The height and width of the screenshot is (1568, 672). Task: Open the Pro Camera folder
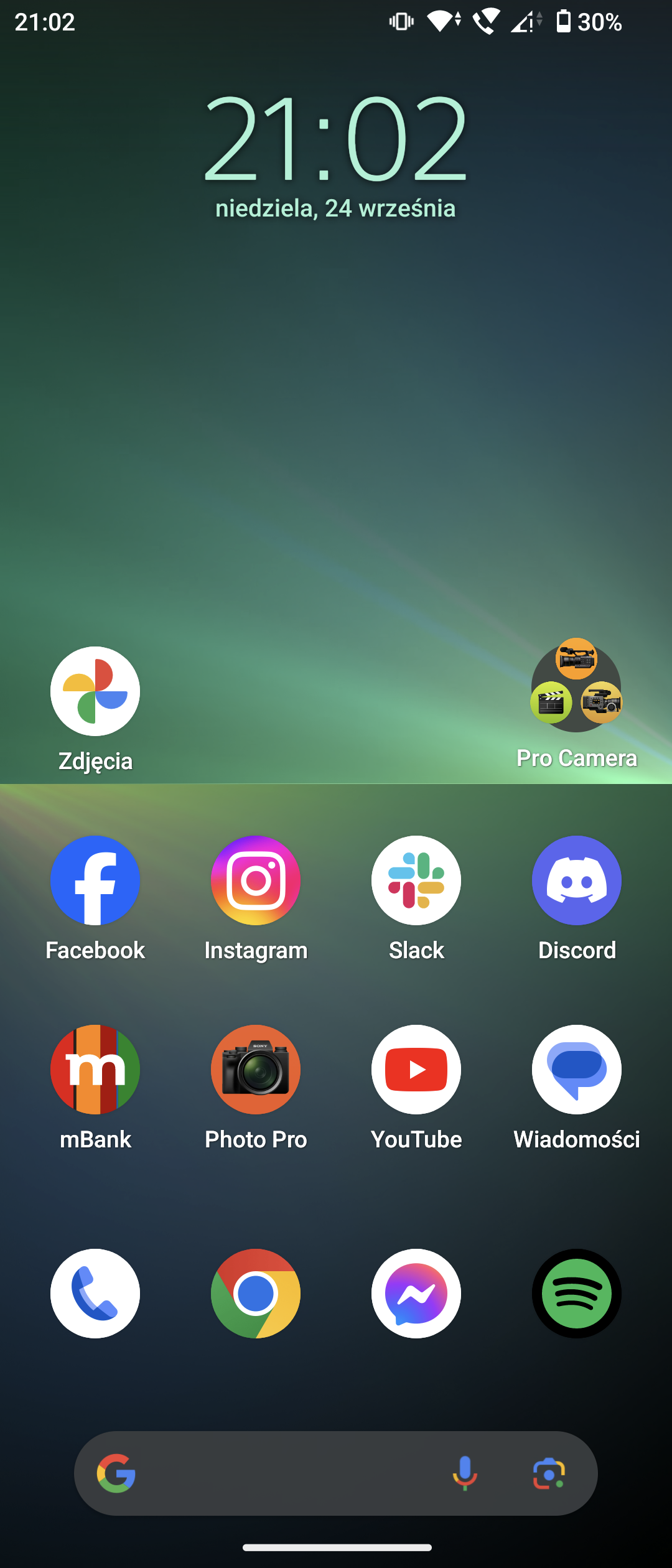(x=576, y=686)
